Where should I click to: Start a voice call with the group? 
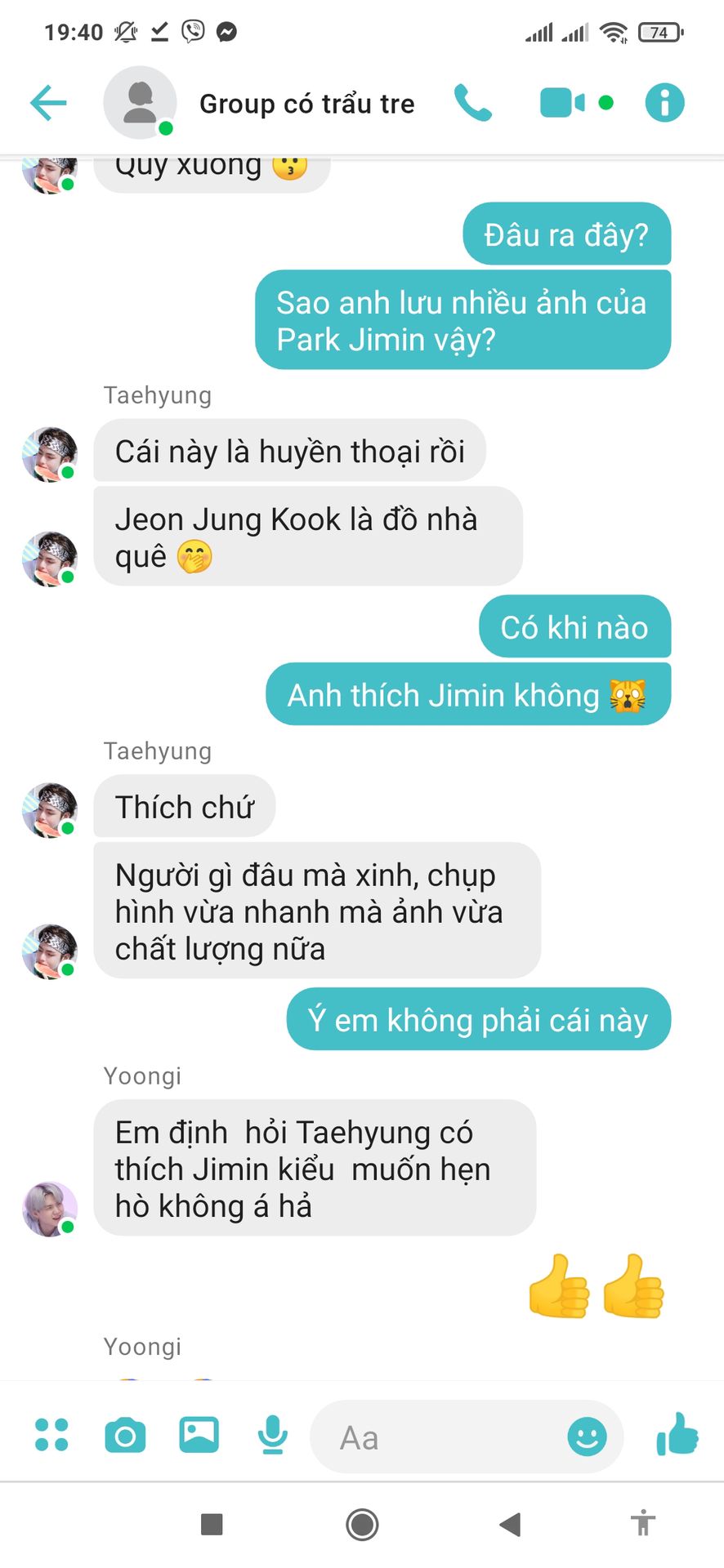pyautogui.click(x=472, y=103)
